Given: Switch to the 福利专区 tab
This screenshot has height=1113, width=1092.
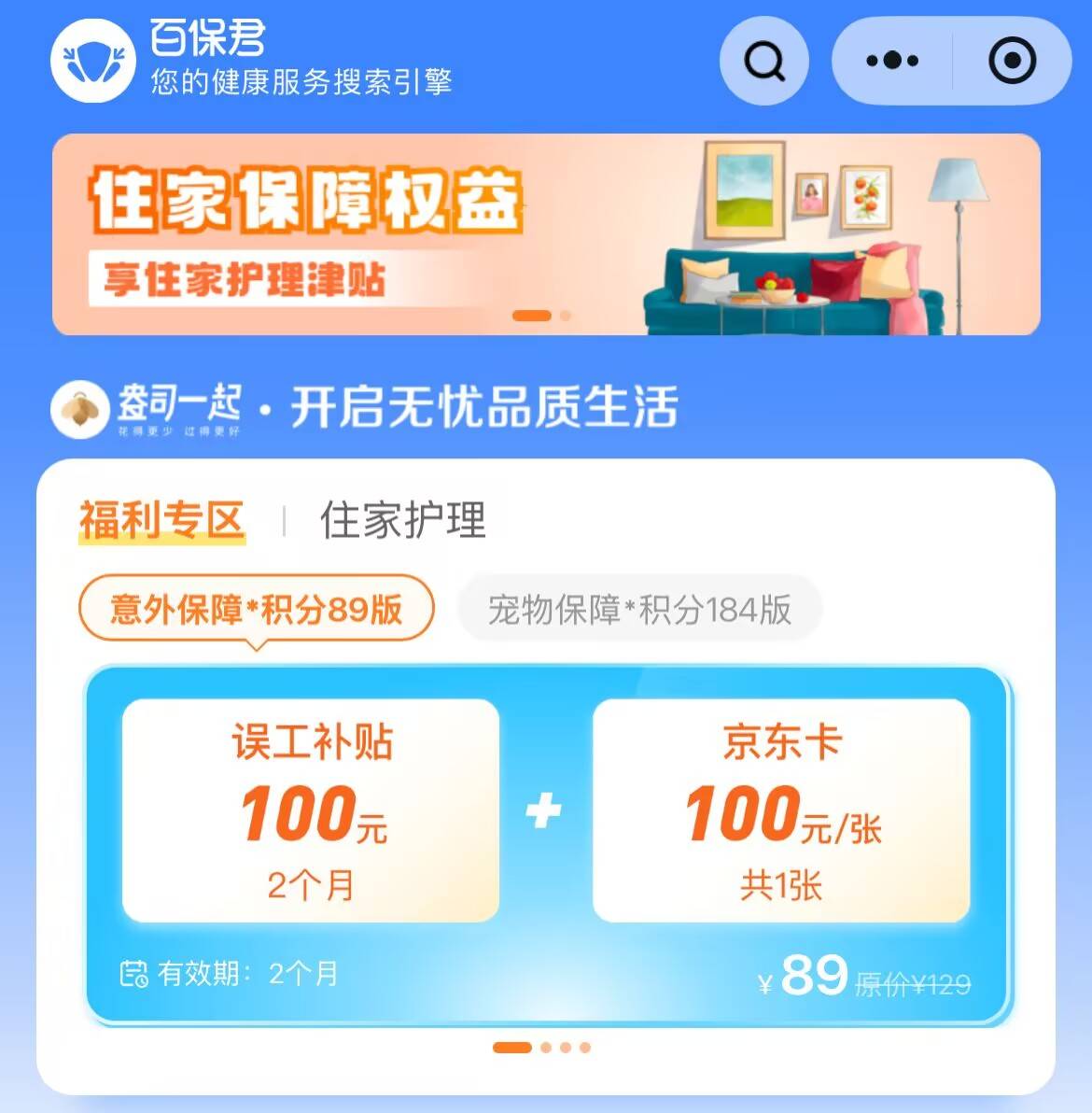Looking at the screenshot, I should pyautogui.click(x=161, y=520).
